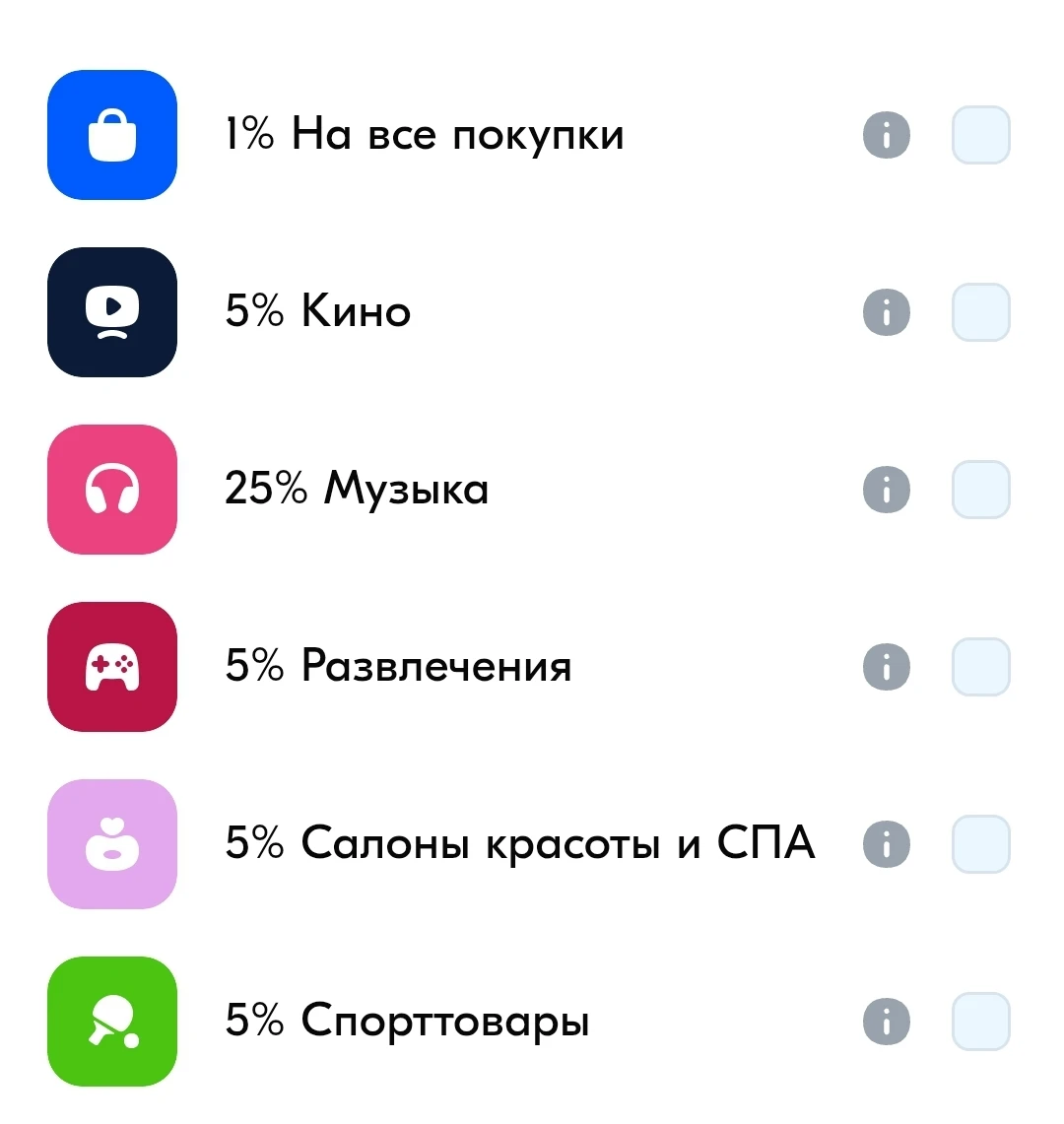This screenshot has height=1124, width=1064.
Task: Open info about 1% На все покупки
Action: coord(887,135)
